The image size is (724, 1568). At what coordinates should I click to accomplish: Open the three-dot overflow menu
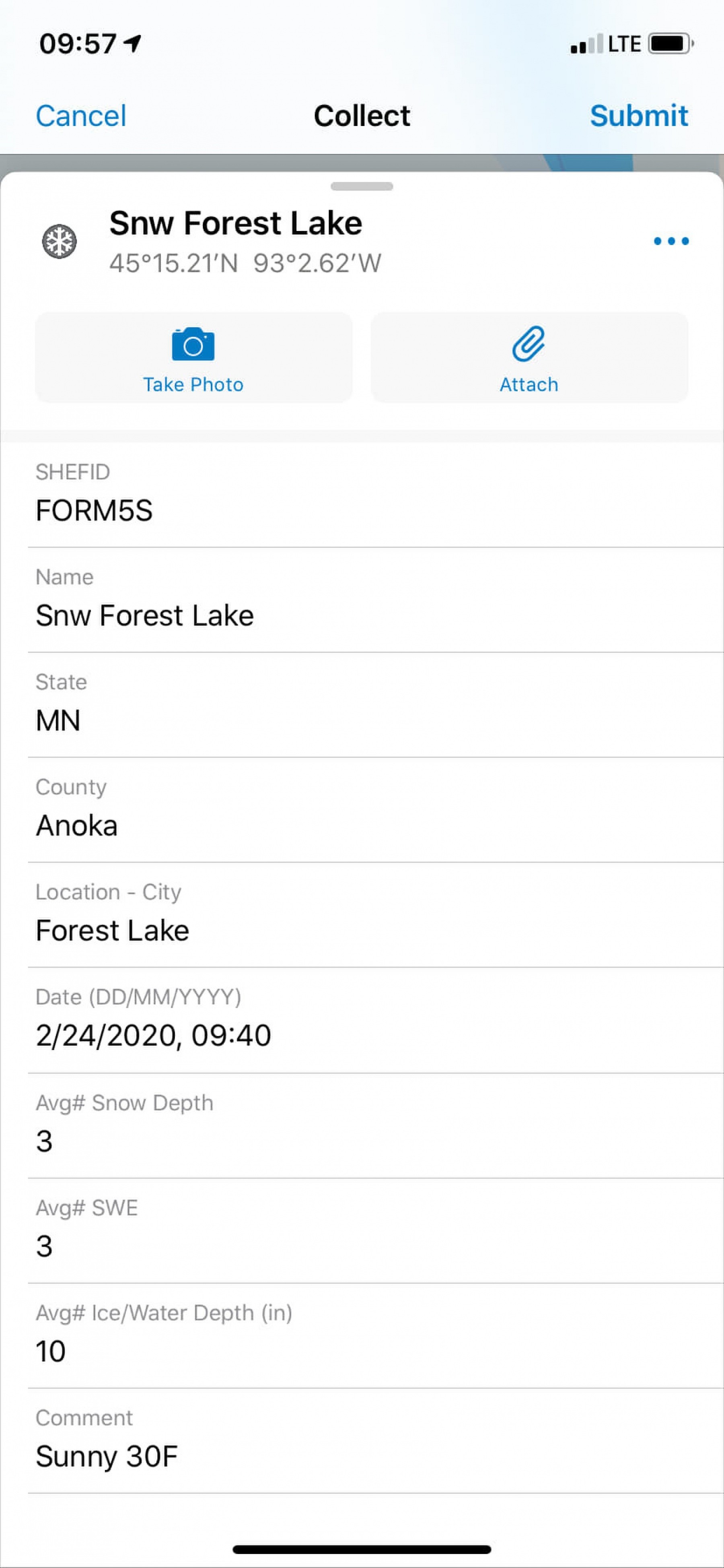(671, 241)
